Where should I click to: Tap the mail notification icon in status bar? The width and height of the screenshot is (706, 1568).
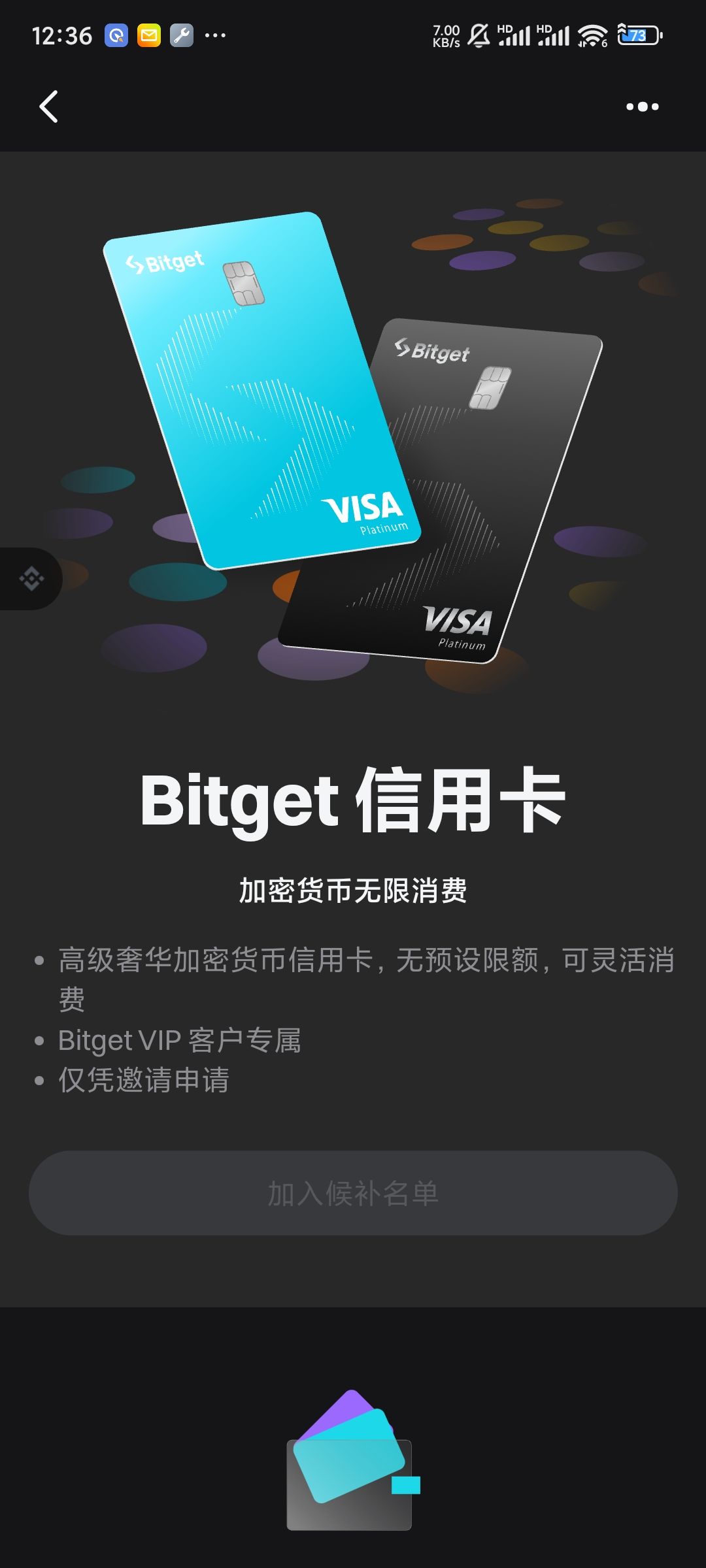pos(149,34)
